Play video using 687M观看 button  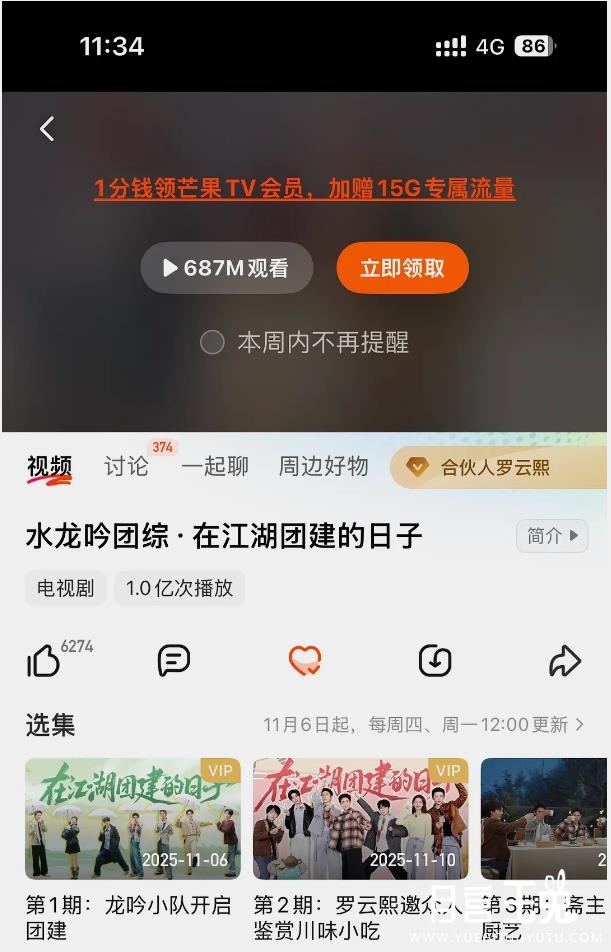point(227,268)
